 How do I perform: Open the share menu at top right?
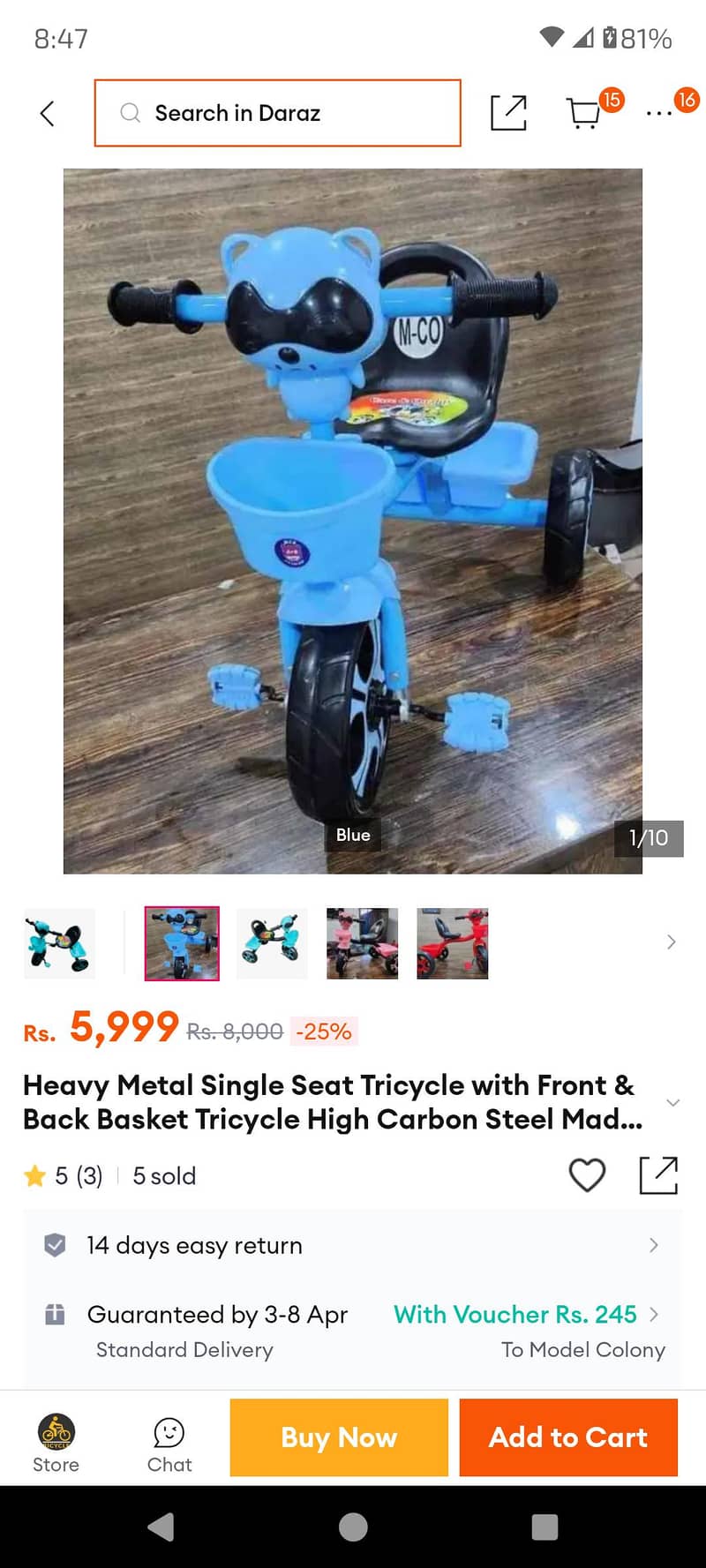[x=507, y=113]
